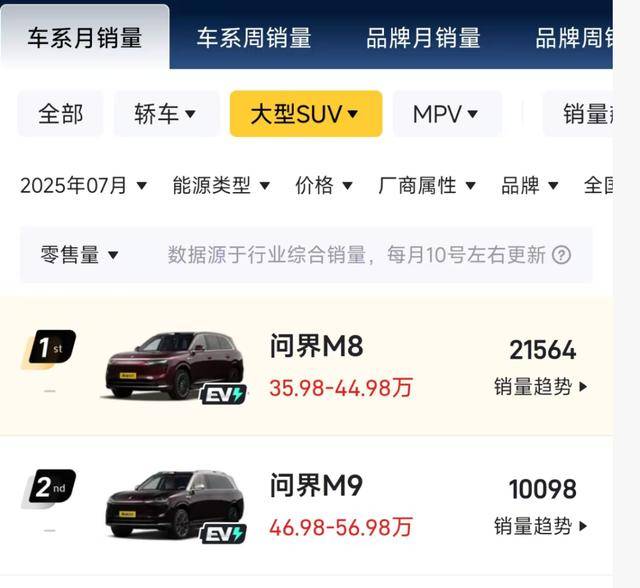The image size is (640, 588).
Task: Expand the MPV category dropdown
Action: [446, 114]
